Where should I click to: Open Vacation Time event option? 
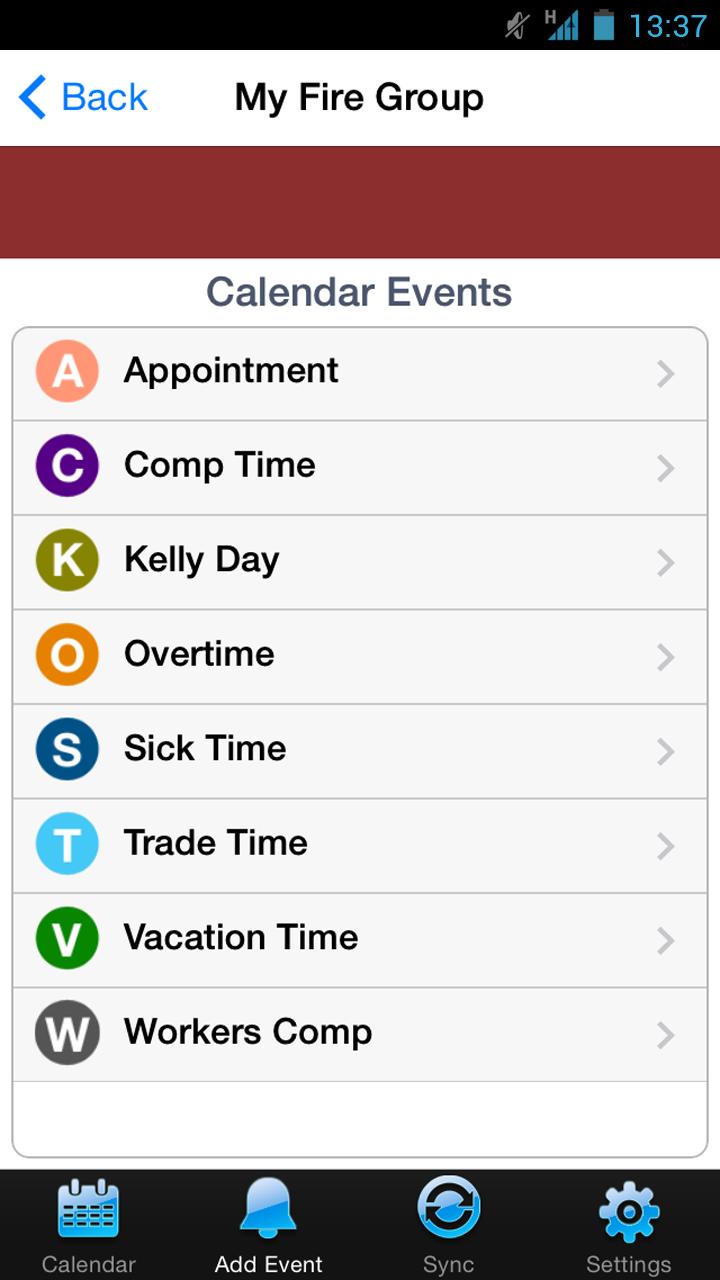point(359,939)
